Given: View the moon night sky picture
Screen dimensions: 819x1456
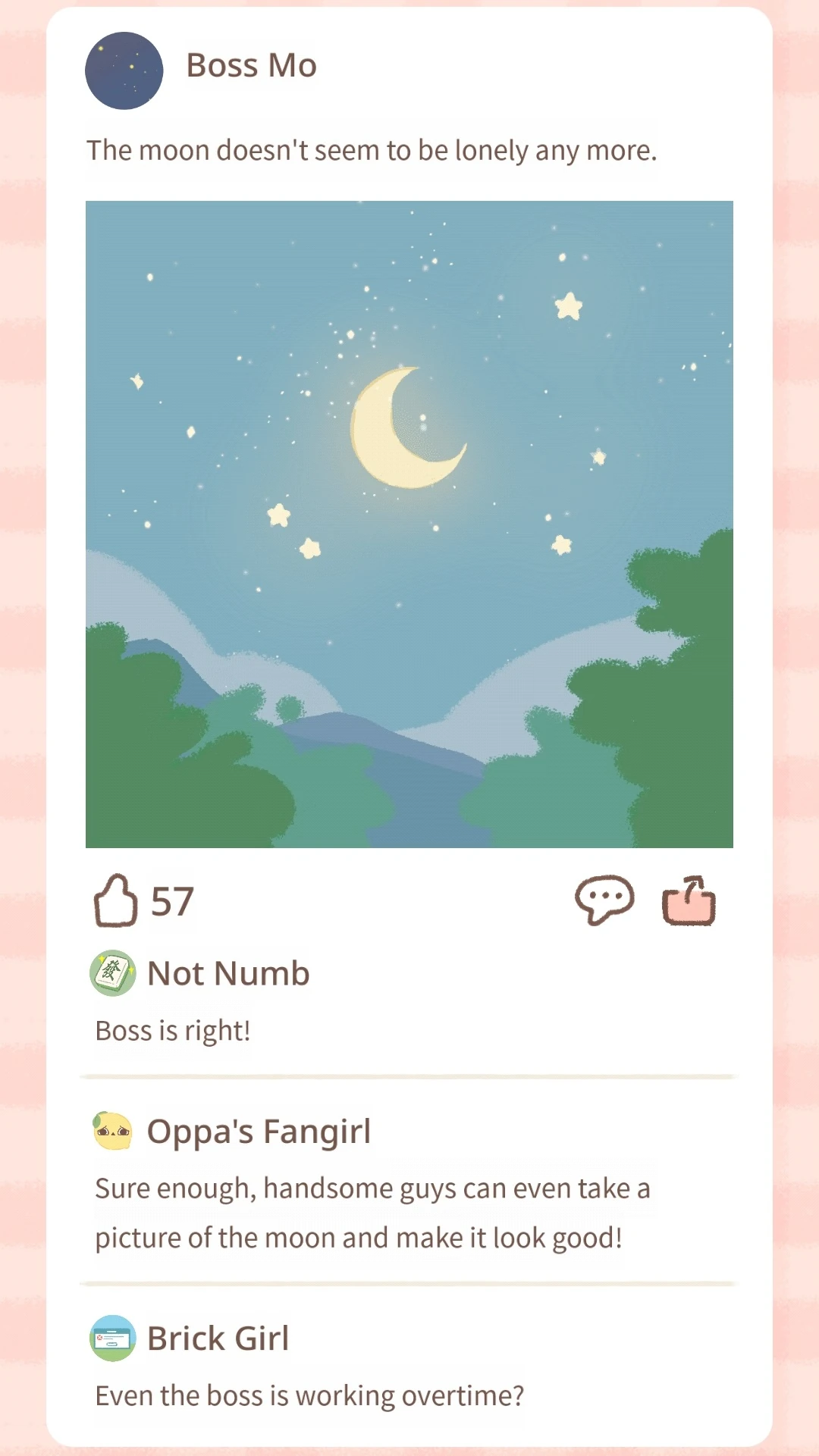Looking at the screenshot, I should [409, 524].
